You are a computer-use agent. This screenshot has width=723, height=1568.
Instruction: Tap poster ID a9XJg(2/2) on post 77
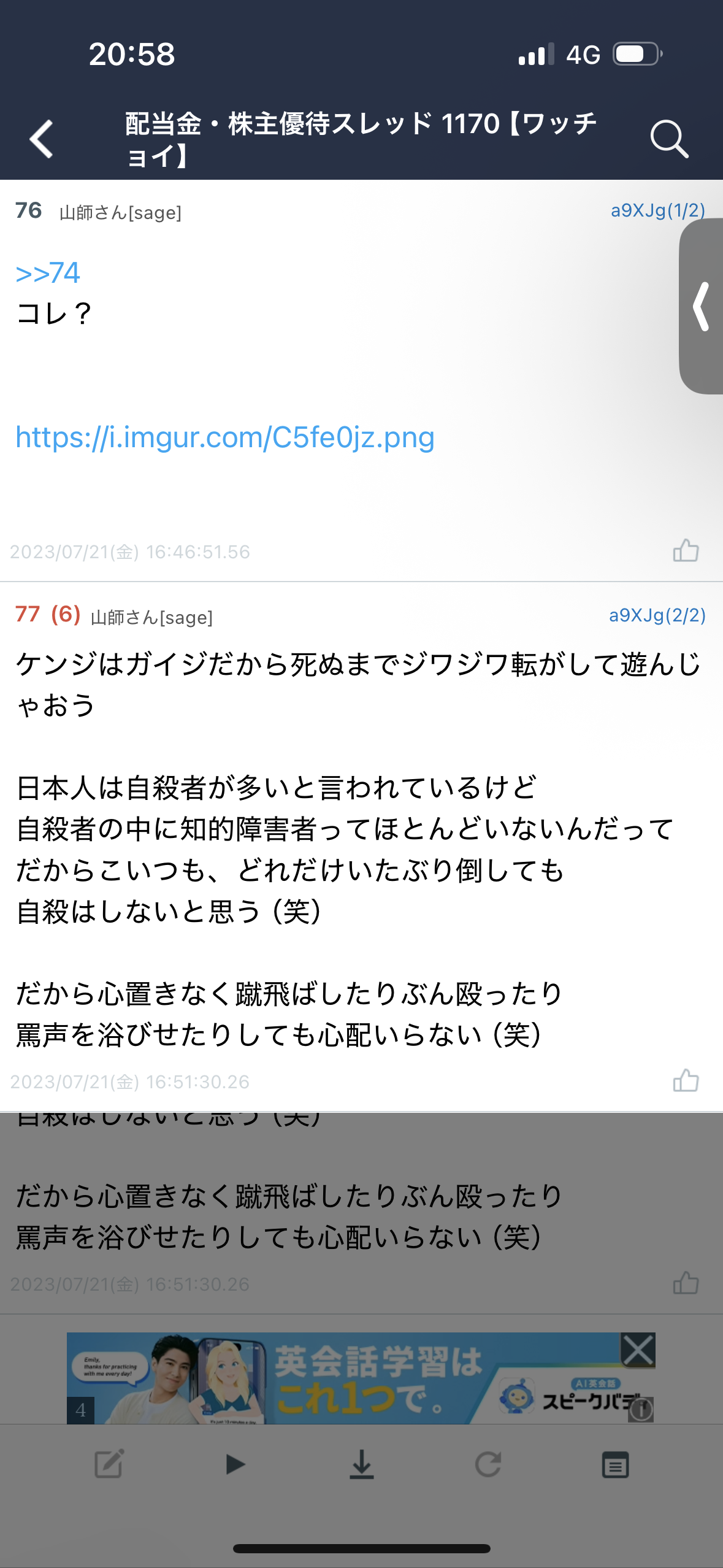click(x=657, y=615)
